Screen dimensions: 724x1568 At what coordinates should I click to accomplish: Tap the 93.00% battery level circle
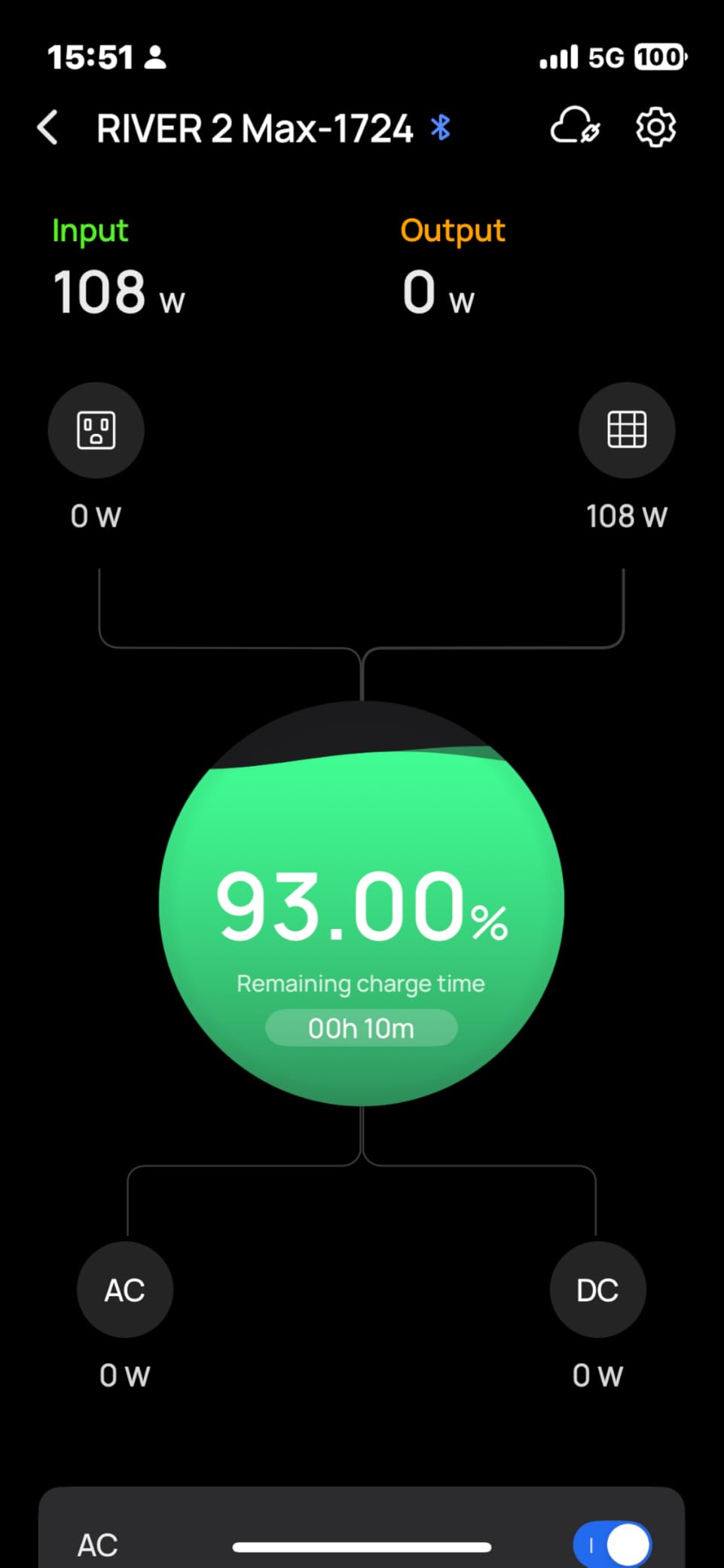pyautogui.click(x=362, y=903)
